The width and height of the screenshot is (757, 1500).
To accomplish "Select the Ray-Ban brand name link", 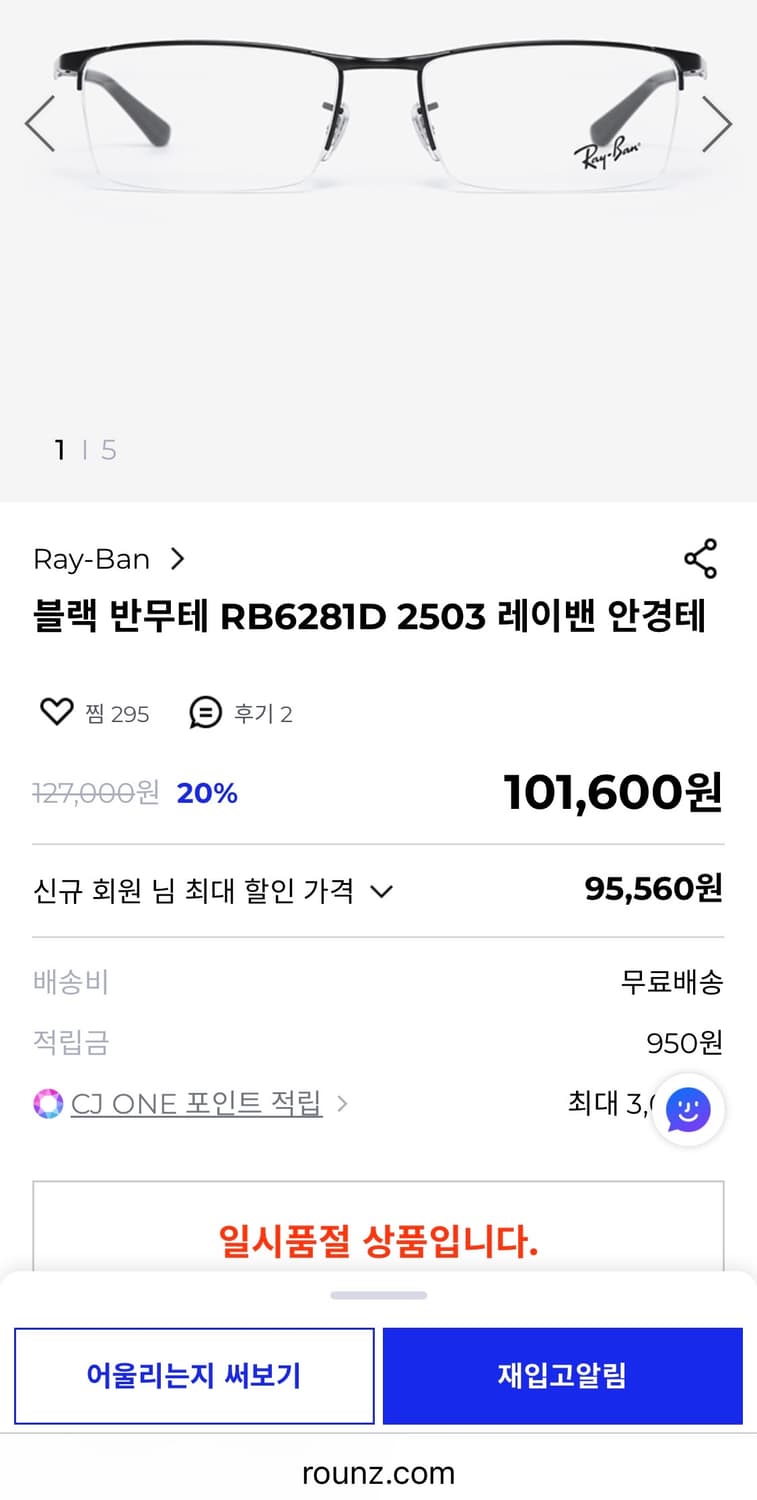I will (91, 559).
